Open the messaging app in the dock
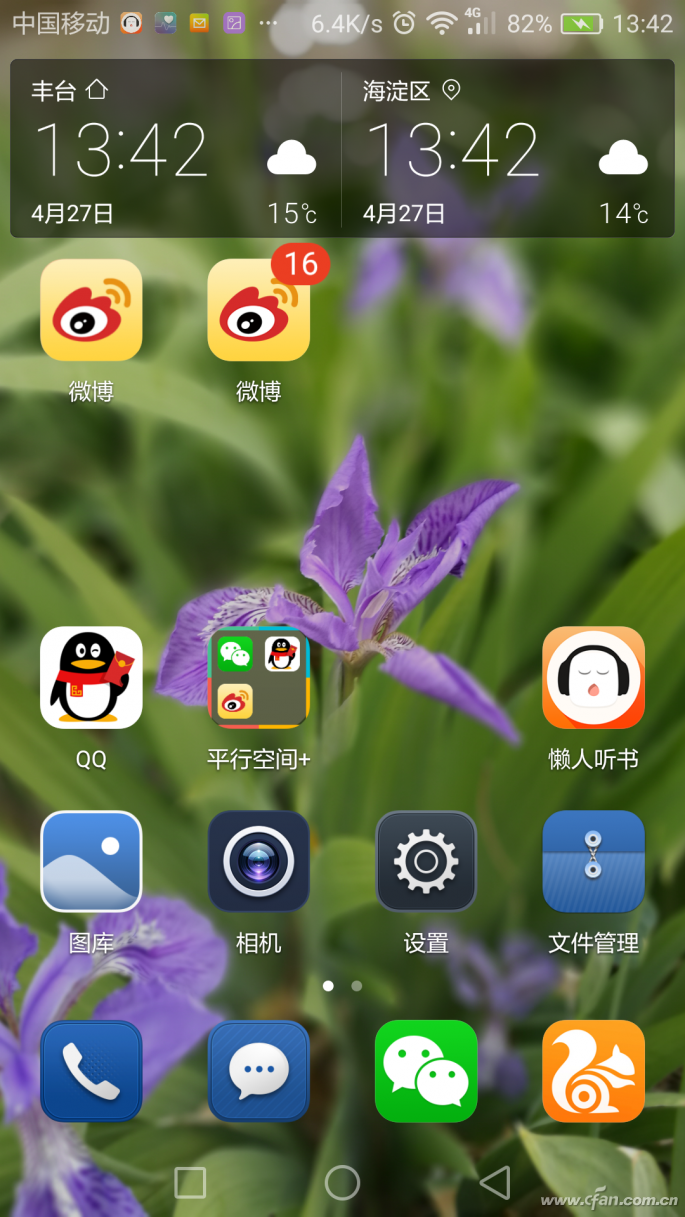The height and width of the screenshot is (1217, 685). 258,1071
